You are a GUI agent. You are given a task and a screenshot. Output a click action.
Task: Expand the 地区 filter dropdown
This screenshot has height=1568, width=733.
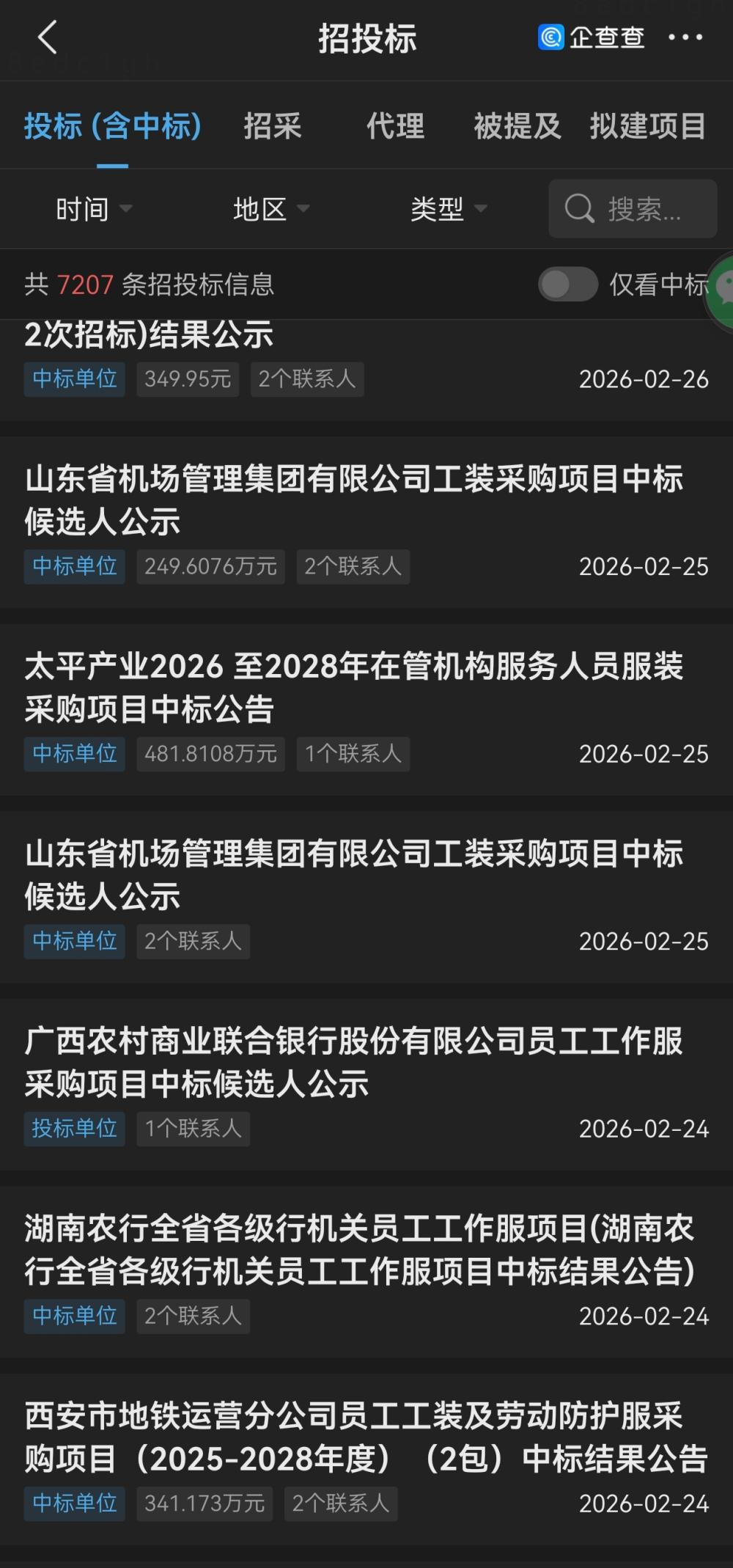(x=270, y=210)
